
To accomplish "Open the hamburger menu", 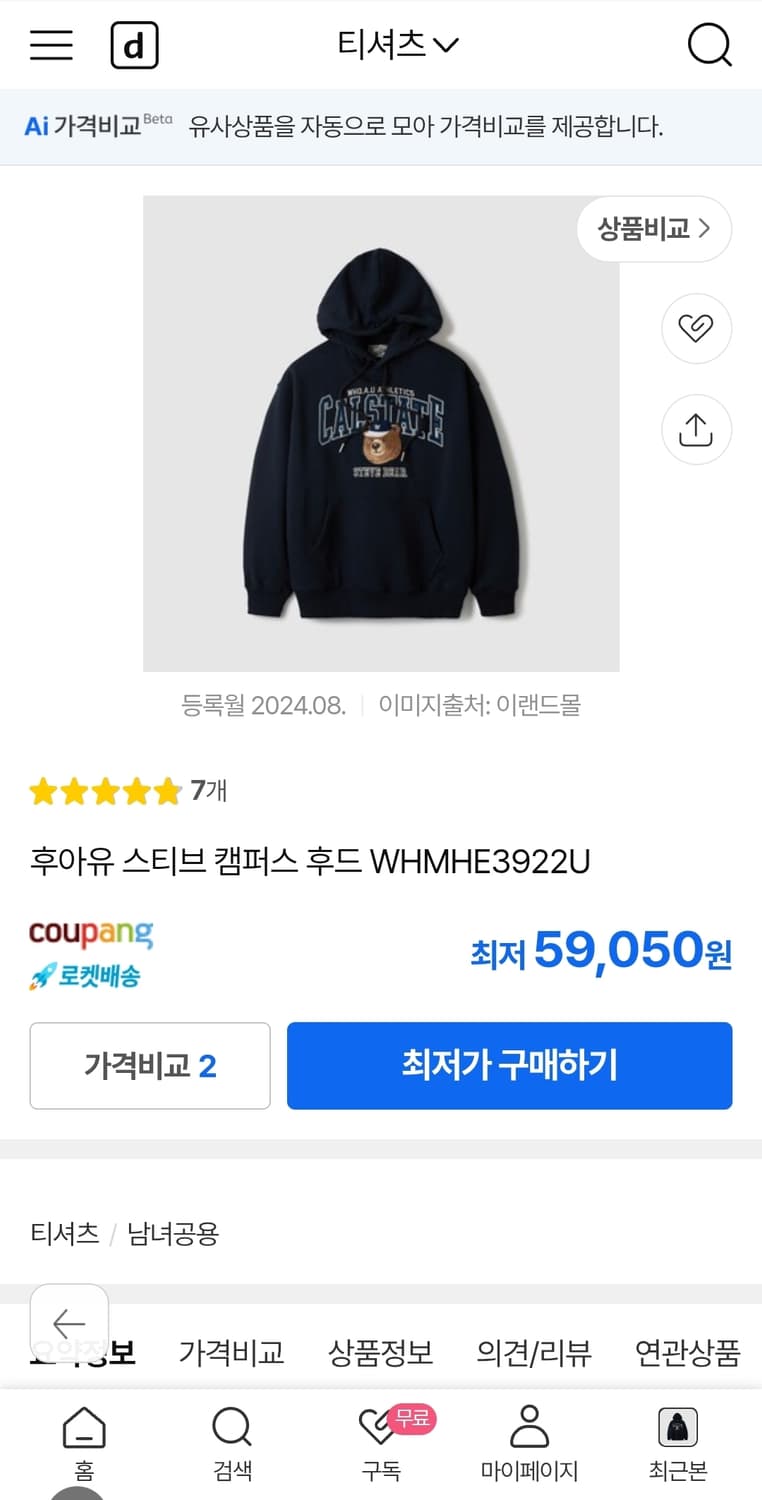I will [x=51, y=45].
